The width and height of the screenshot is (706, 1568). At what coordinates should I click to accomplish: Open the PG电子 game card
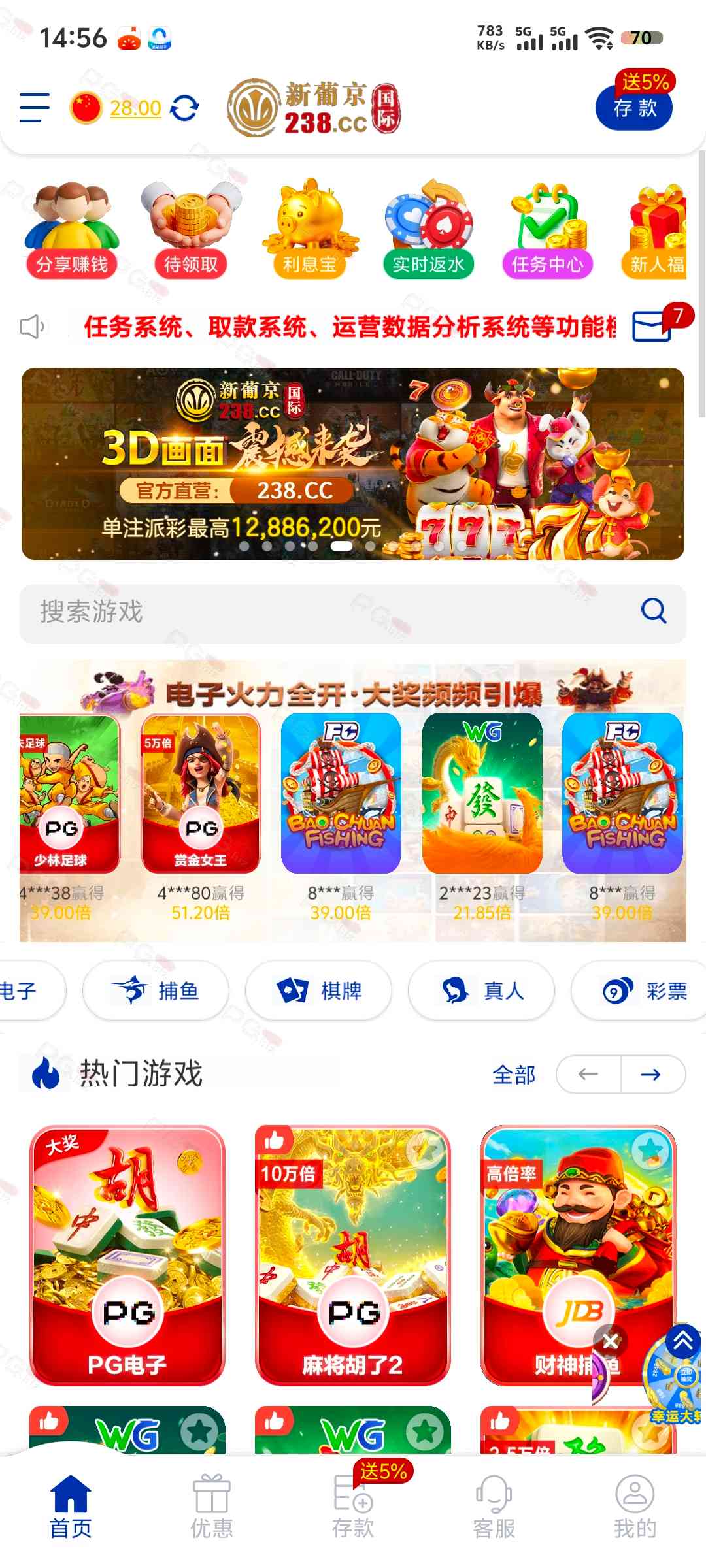[127, 1254]
